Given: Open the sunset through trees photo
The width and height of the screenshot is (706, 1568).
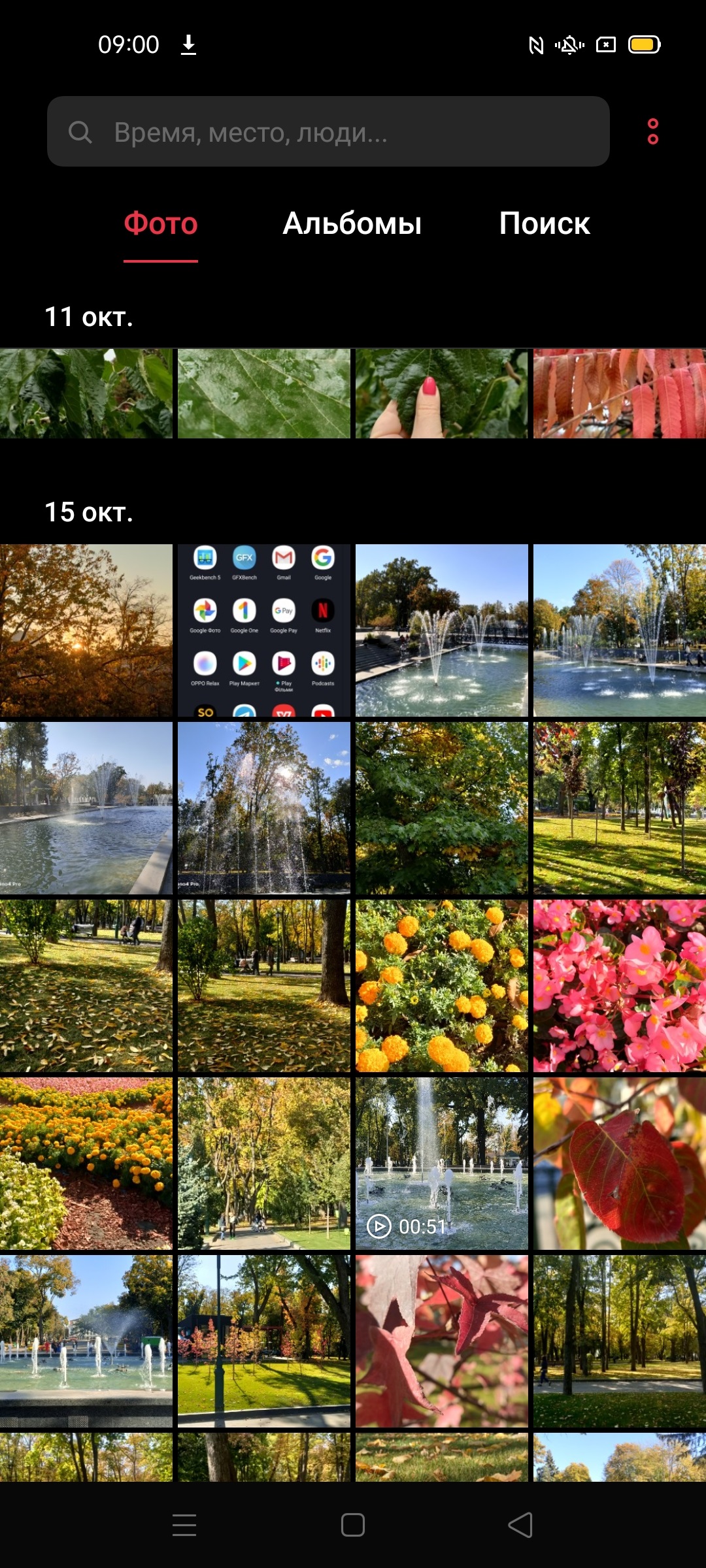Looking at the screenshot, I should pyautogui.click(x=86, y=630).
